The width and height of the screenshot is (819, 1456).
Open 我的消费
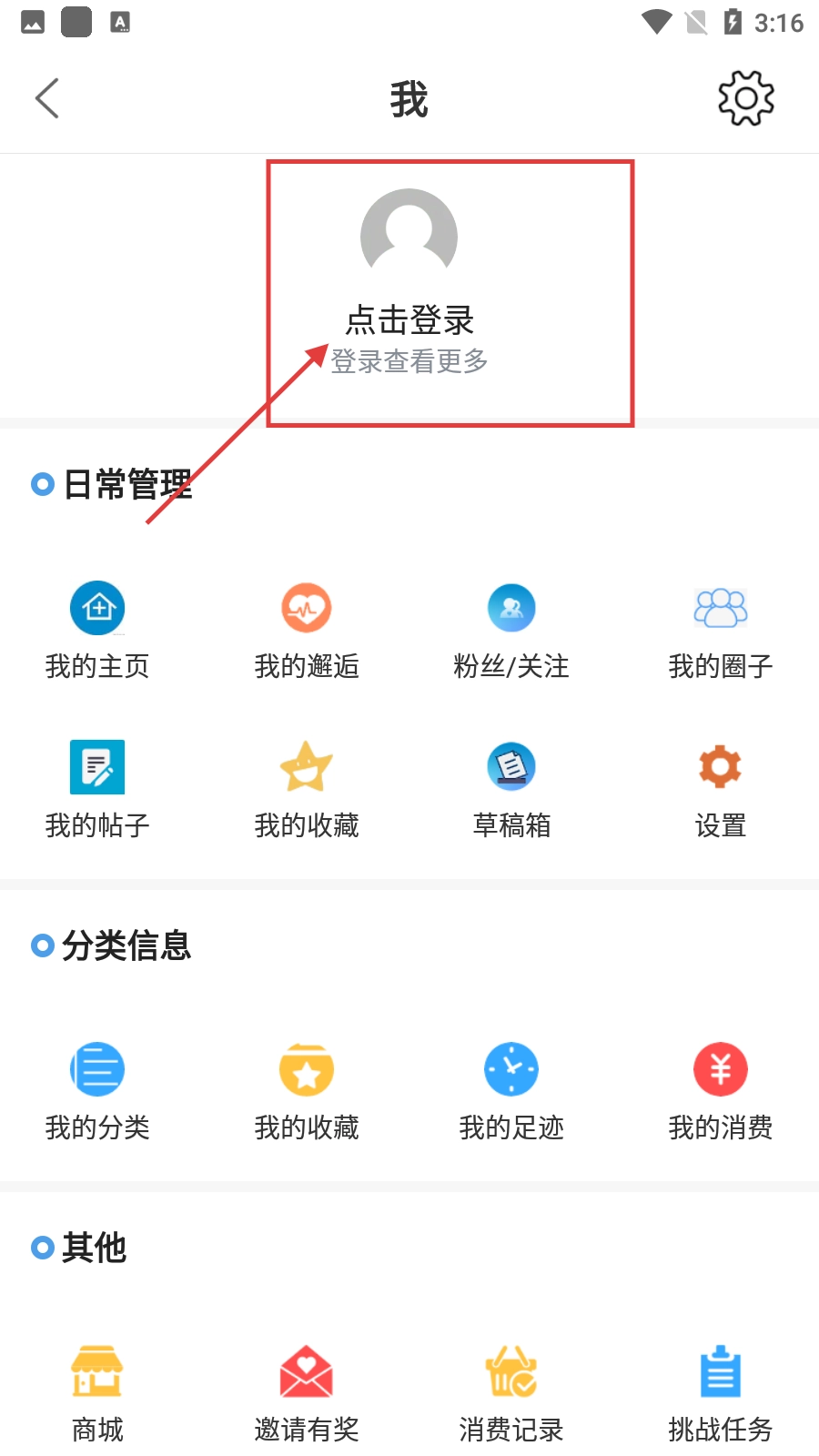721,1091
